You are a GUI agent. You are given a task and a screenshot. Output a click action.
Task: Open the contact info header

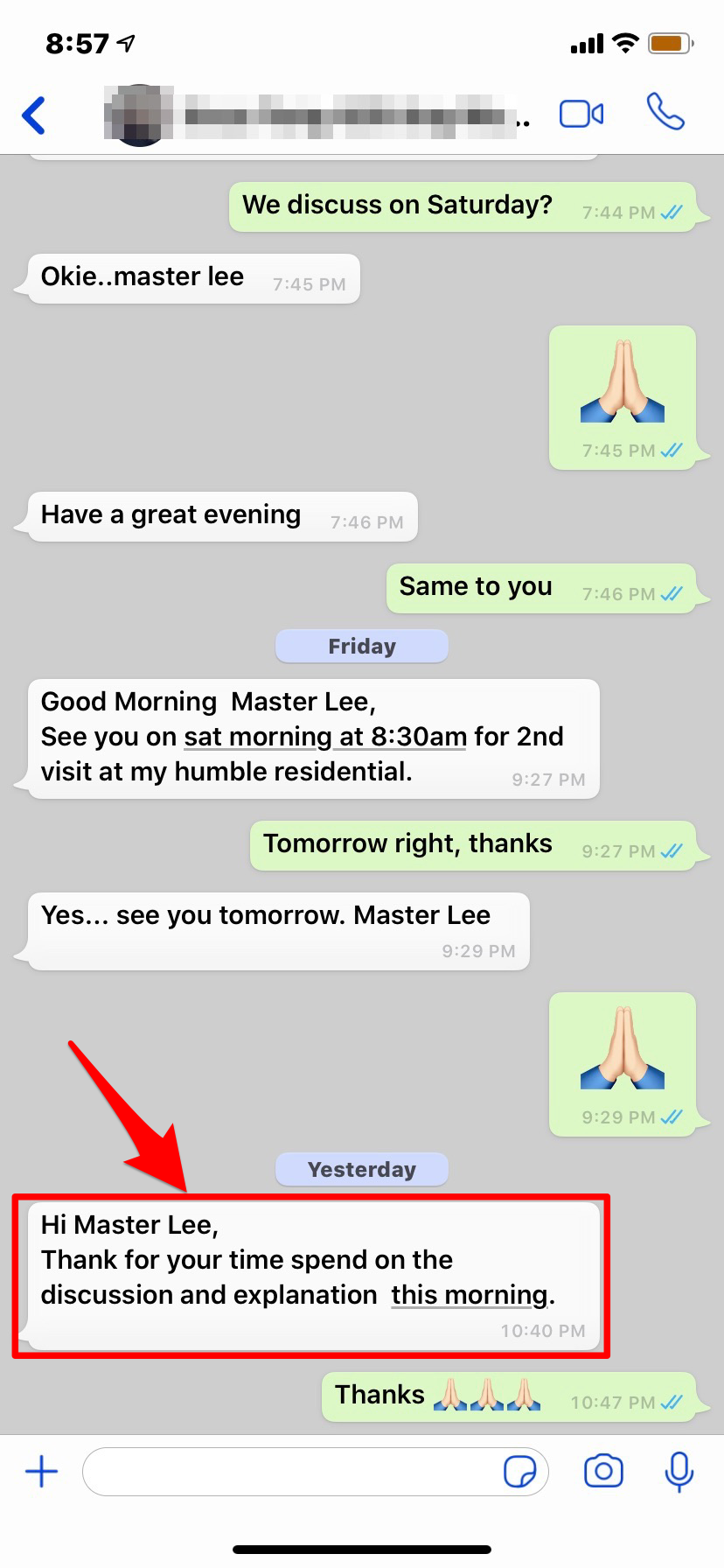click(315, 115)
